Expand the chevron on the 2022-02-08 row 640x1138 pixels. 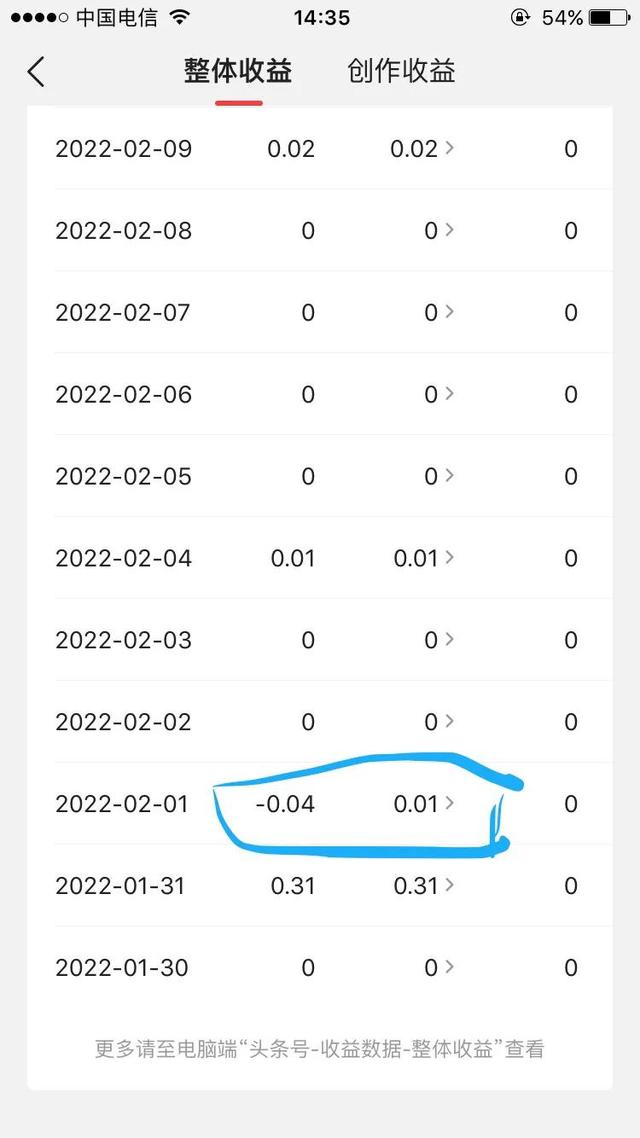click(449, 230)
